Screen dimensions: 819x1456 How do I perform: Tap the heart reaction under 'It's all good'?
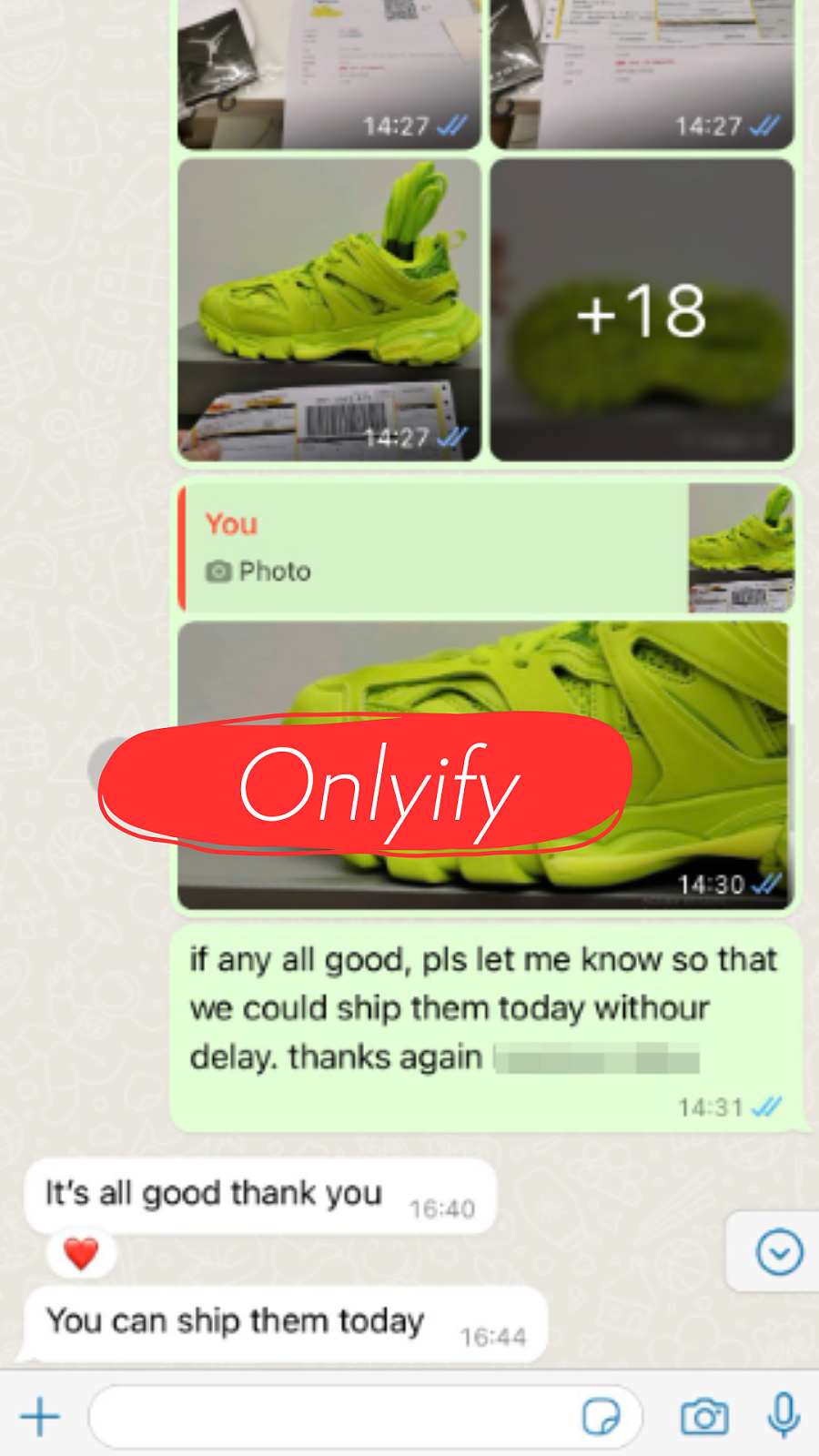click(x=81, y=1254)
